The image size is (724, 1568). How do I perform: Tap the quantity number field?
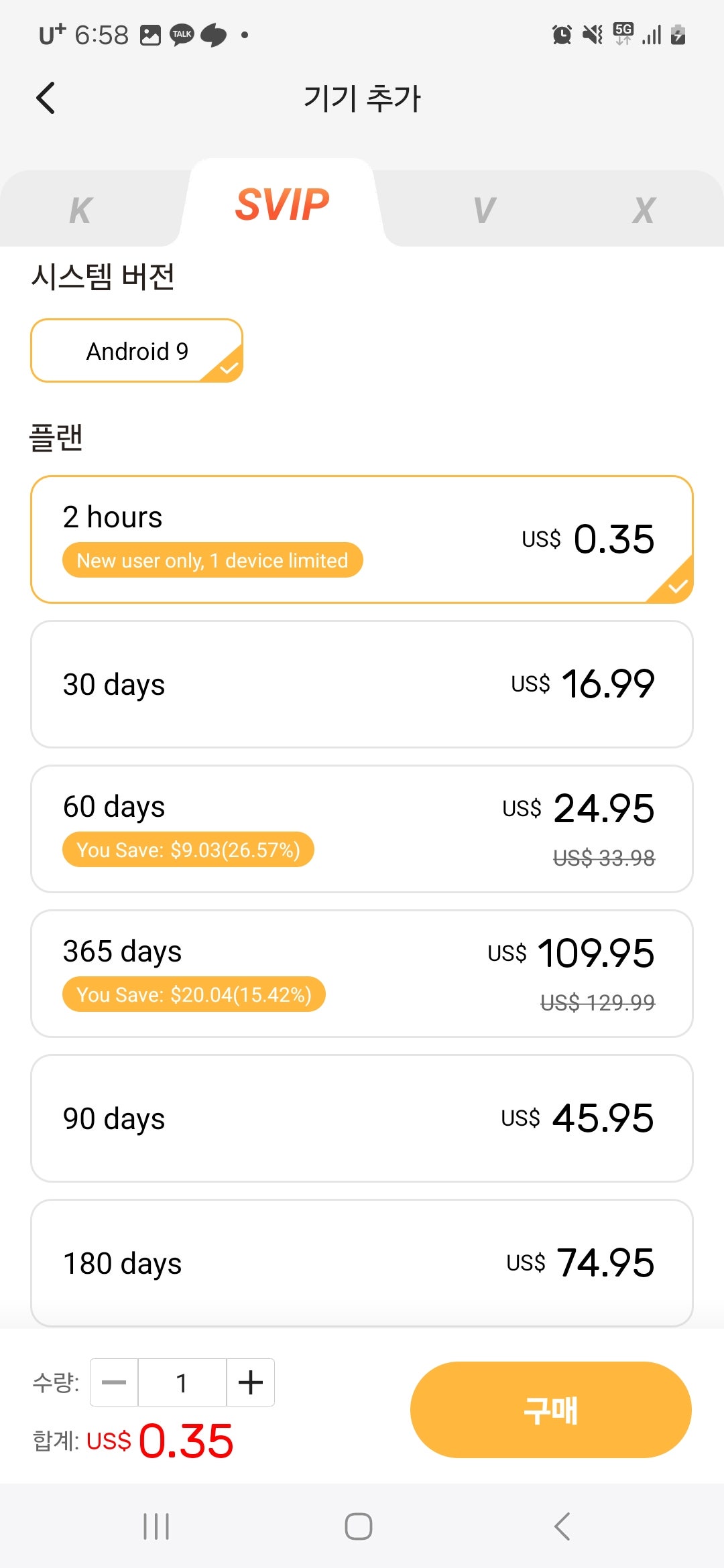pyautogui.click(x=182, y=1382)
